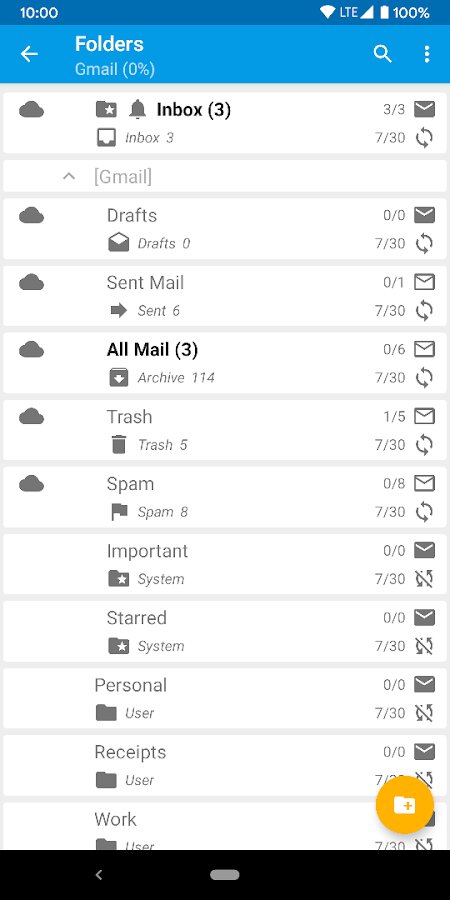Open the Spam folder

pyautogui.click(x=225, y=497)
